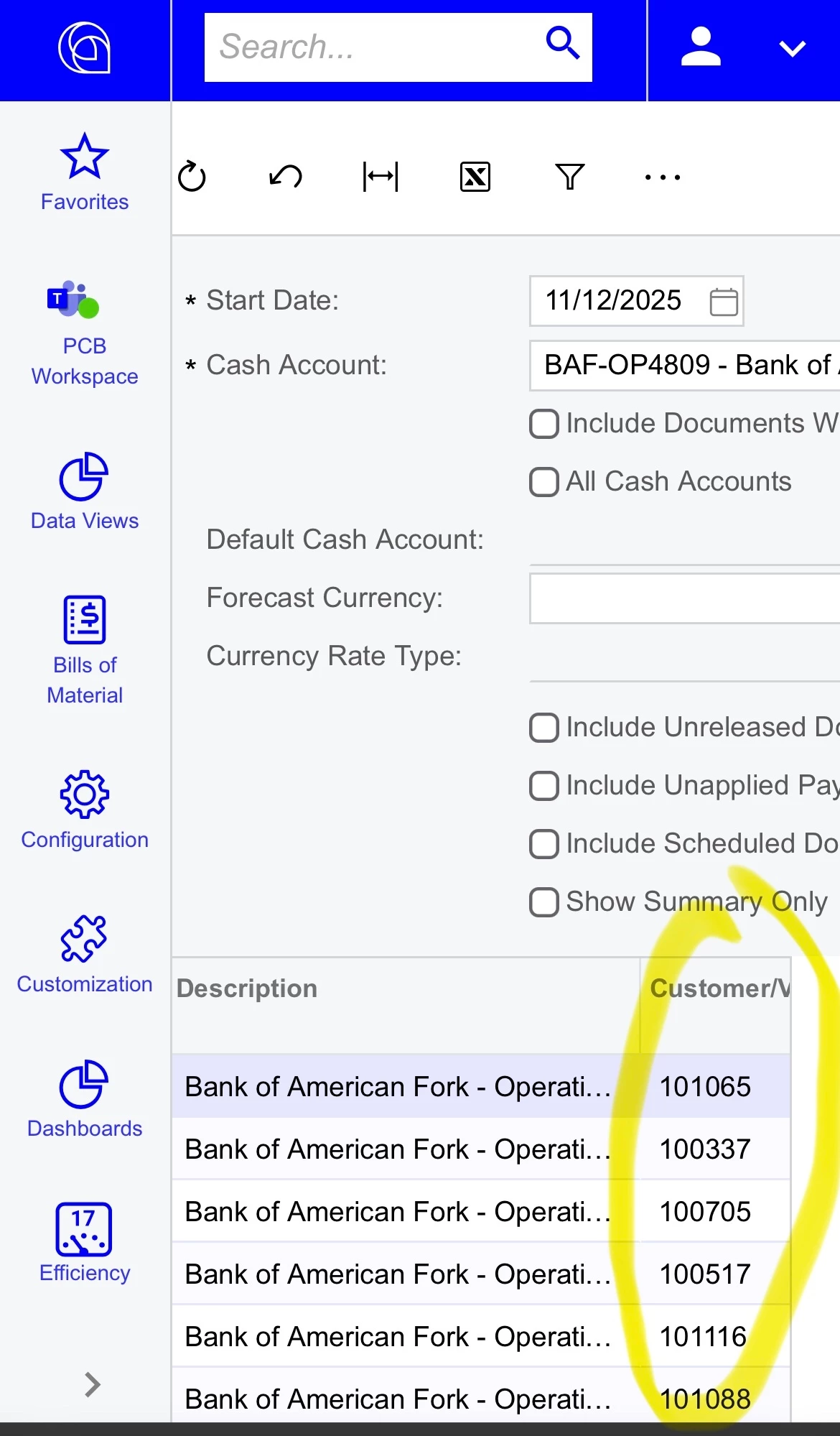The width and height of the screenshot is (840, 1436).
Task: Refresh the page with the reload icon
Action: [x=192, y=177]
